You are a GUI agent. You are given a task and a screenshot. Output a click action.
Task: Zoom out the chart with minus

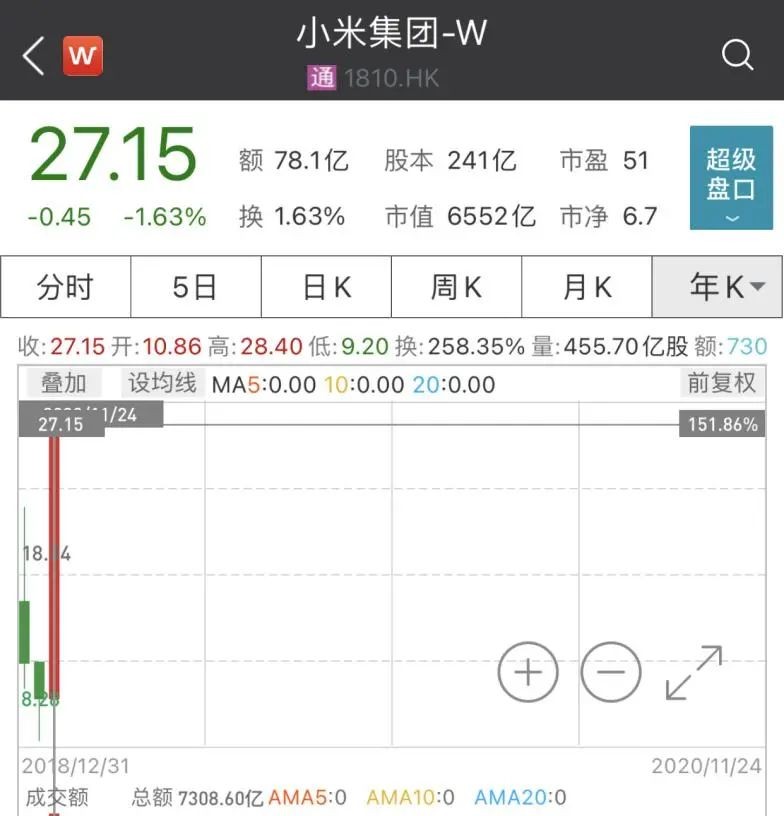610,672
